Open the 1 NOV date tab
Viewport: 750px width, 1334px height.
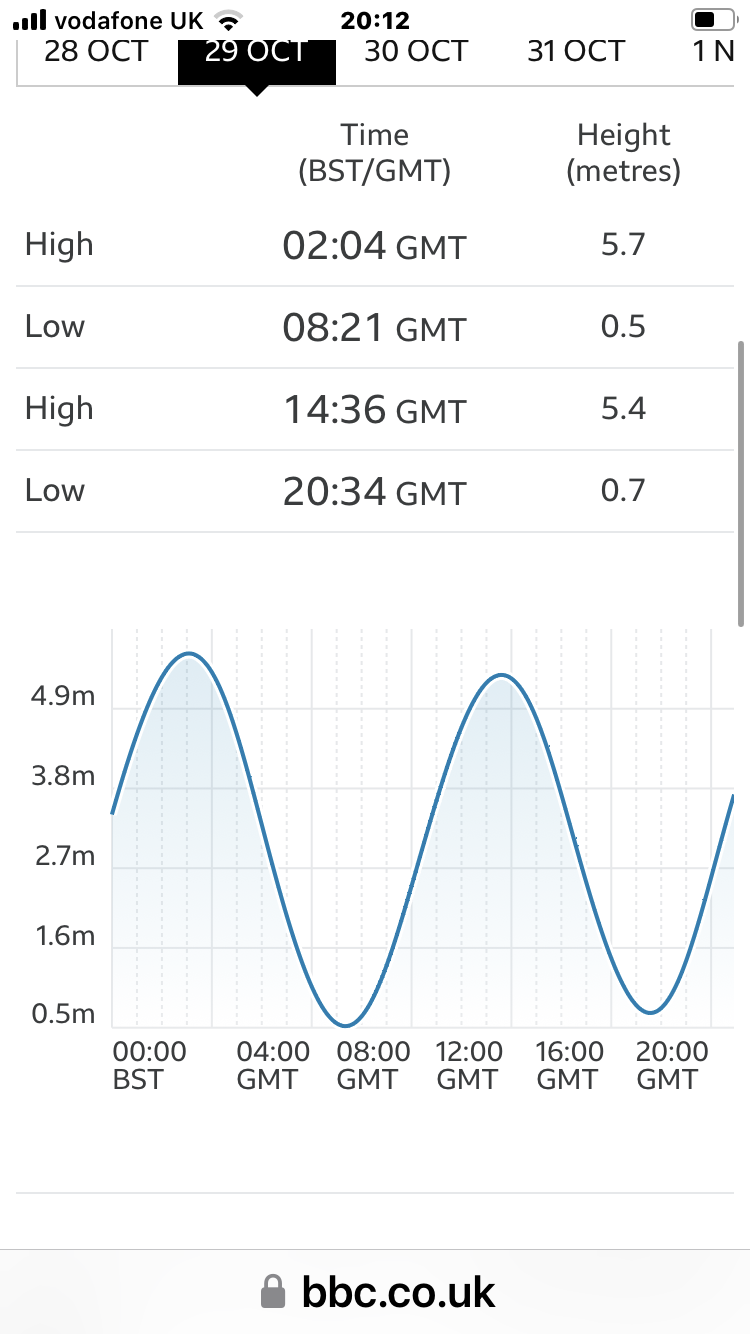(713, 52)
